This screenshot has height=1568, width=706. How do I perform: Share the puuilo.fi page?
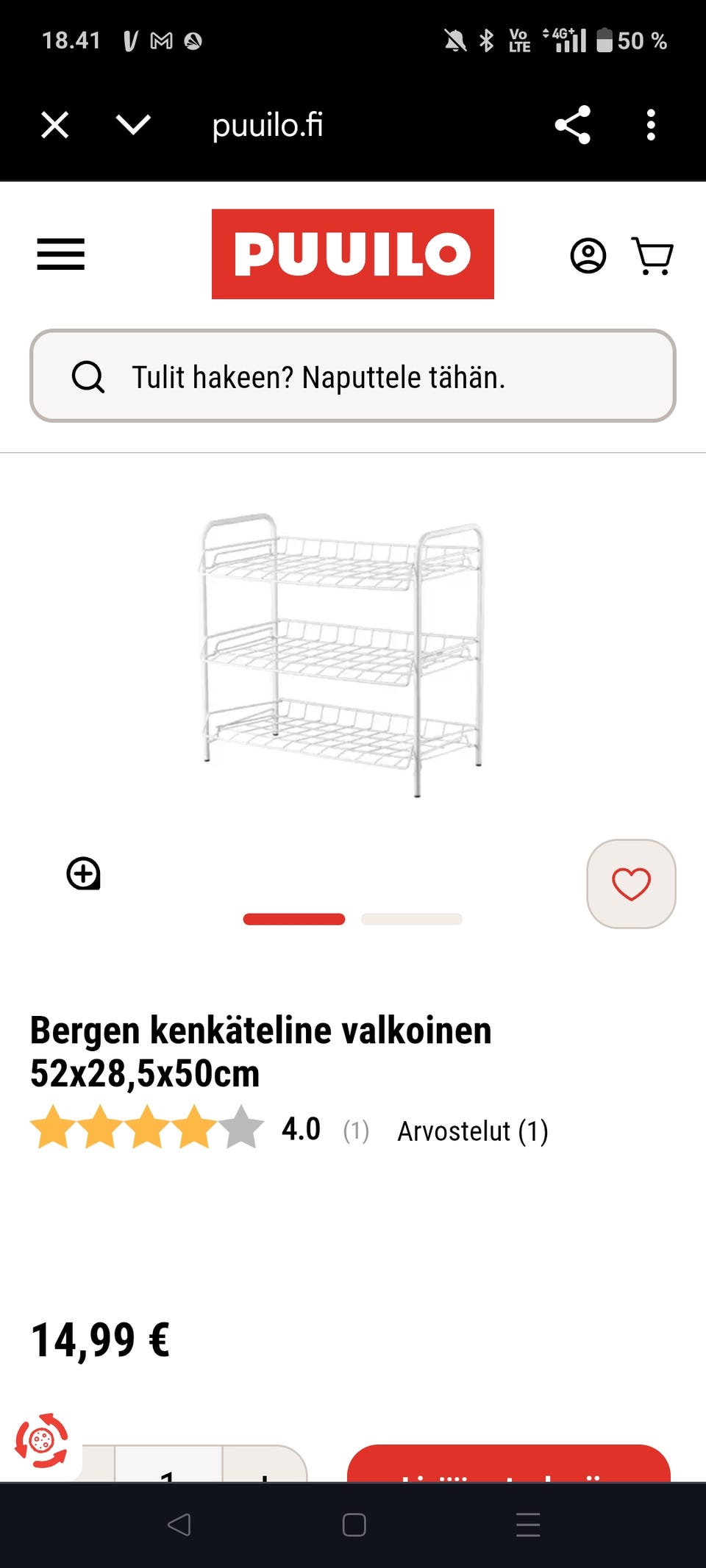[x=573, y=125]
